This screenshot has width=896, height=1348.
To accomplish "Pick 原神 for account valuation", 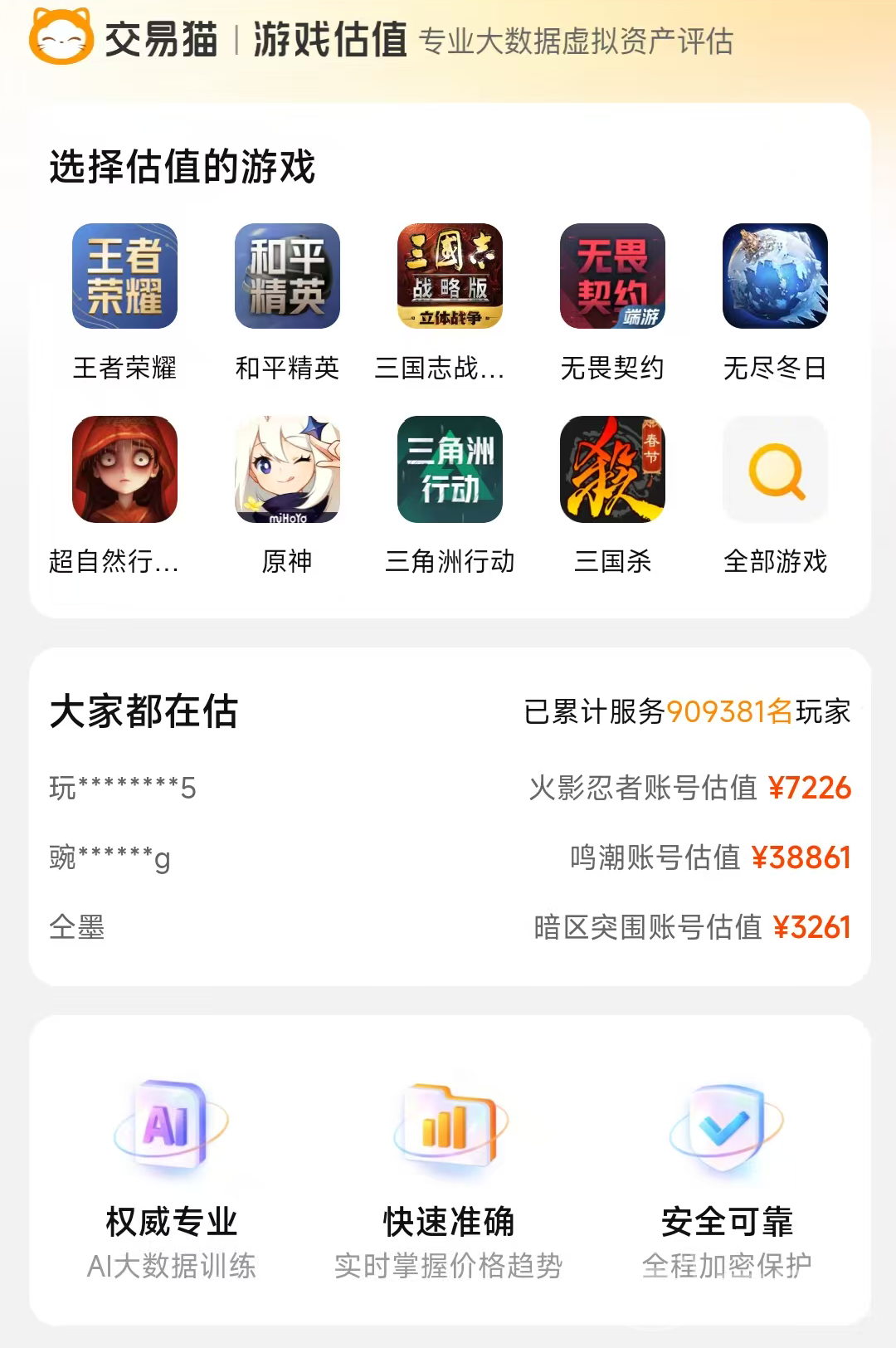I will point(287,469).
